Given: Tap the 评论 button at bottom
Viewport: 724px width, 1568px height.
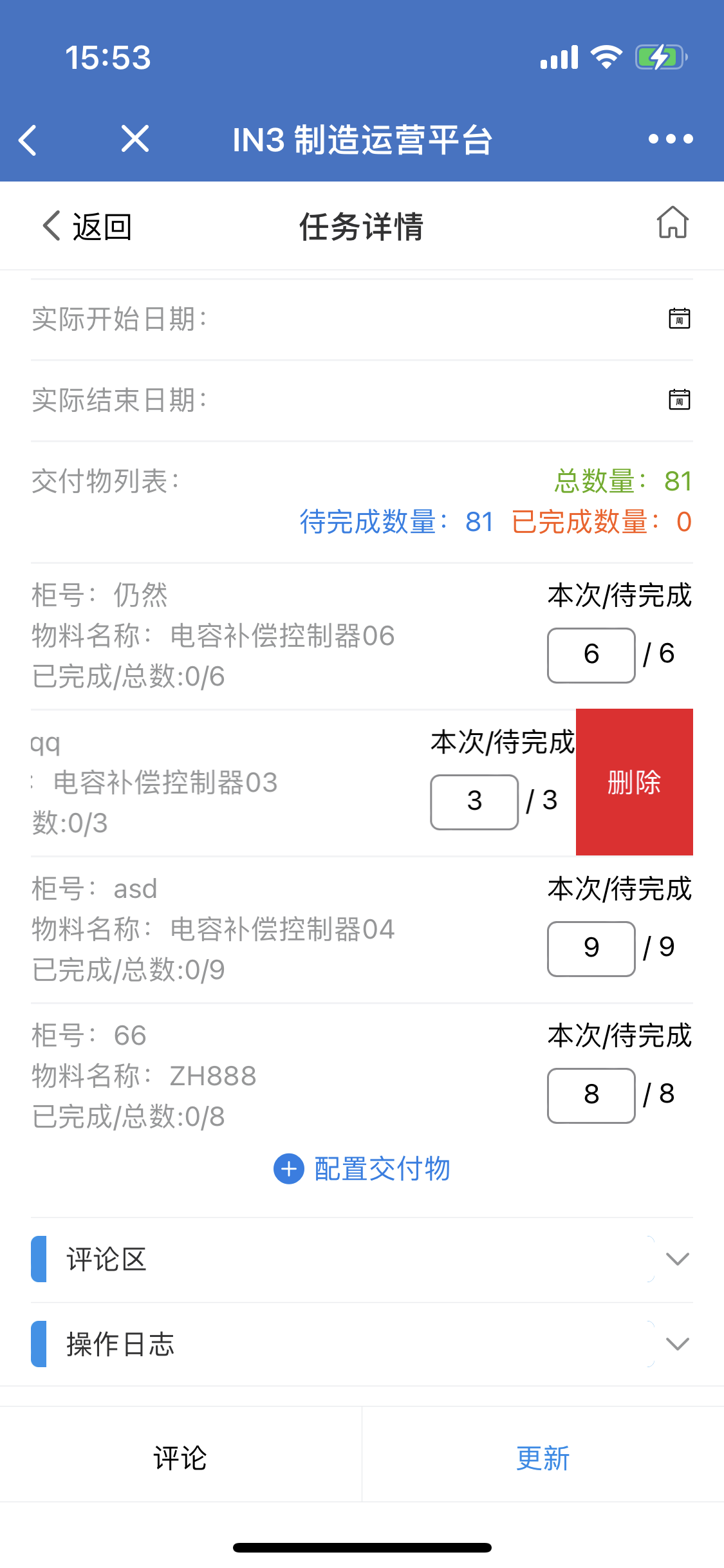Looking at the screenshot, I should click(180, 1458).
